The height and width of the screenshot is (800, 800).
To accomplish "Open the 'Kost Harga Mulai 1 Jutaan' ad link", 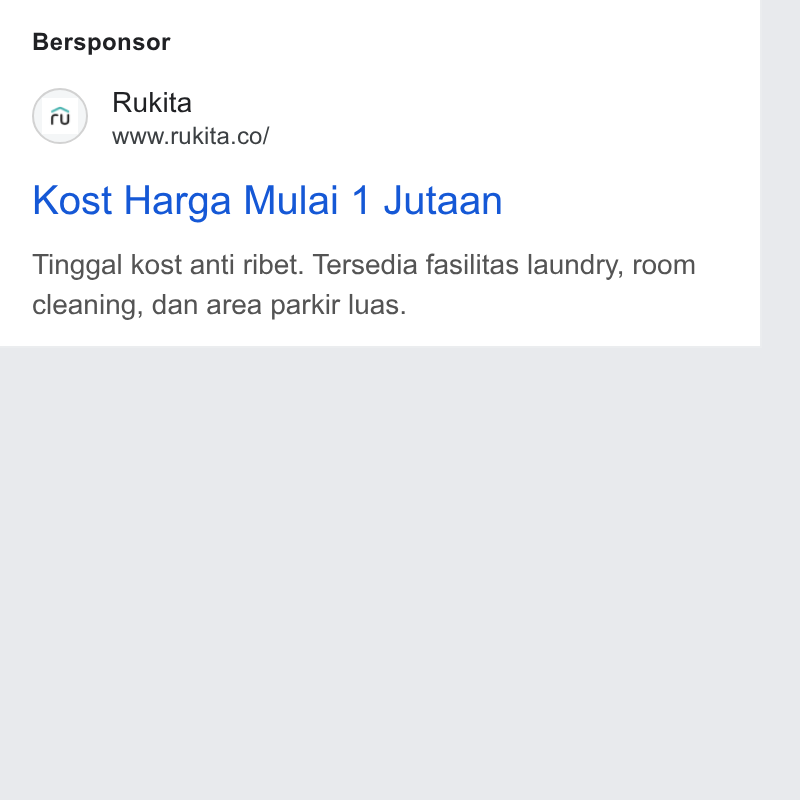I will coord(267,201).
